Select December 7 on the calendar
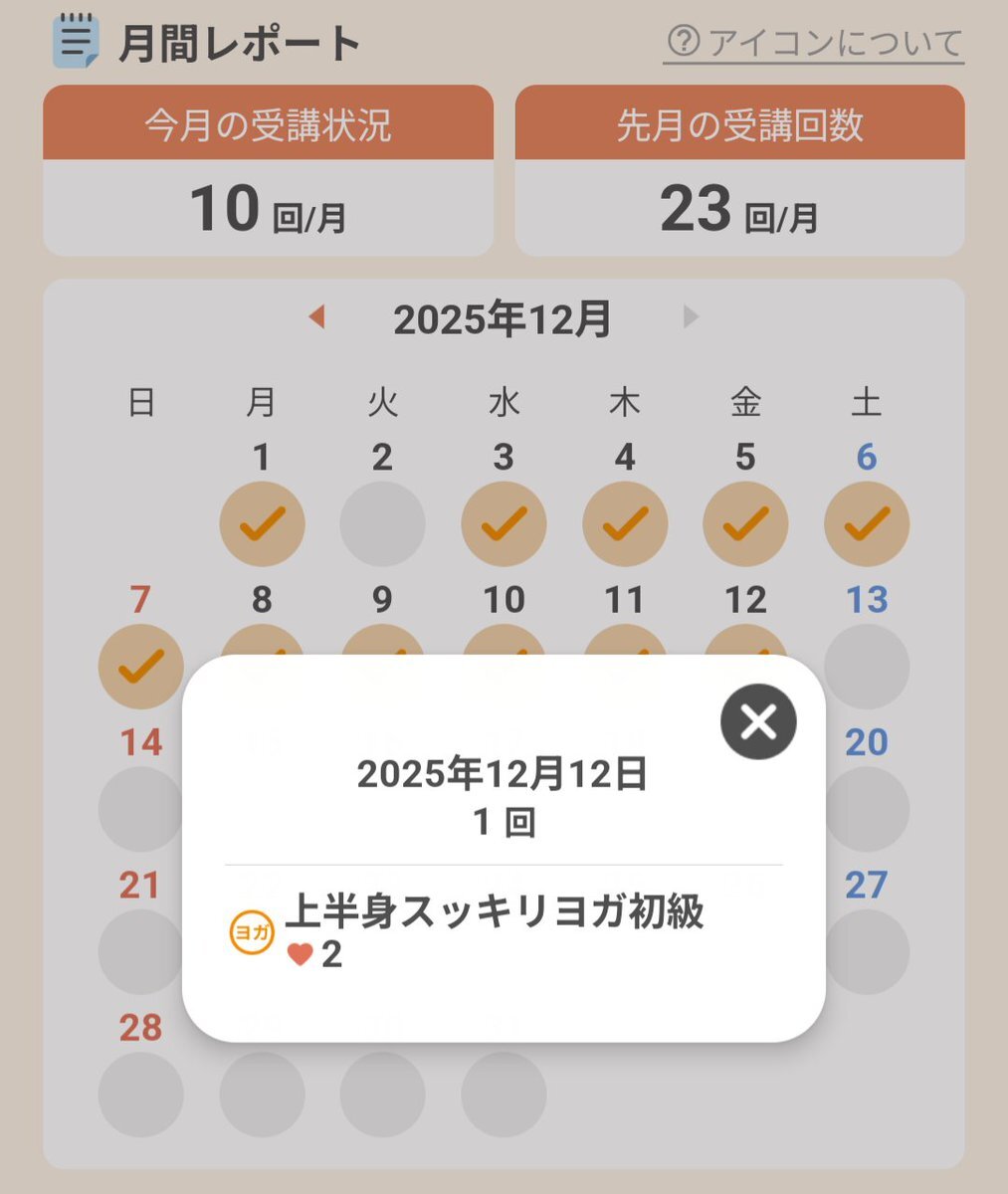The height and width of the screenshot is (1194, 1008). 140,666
